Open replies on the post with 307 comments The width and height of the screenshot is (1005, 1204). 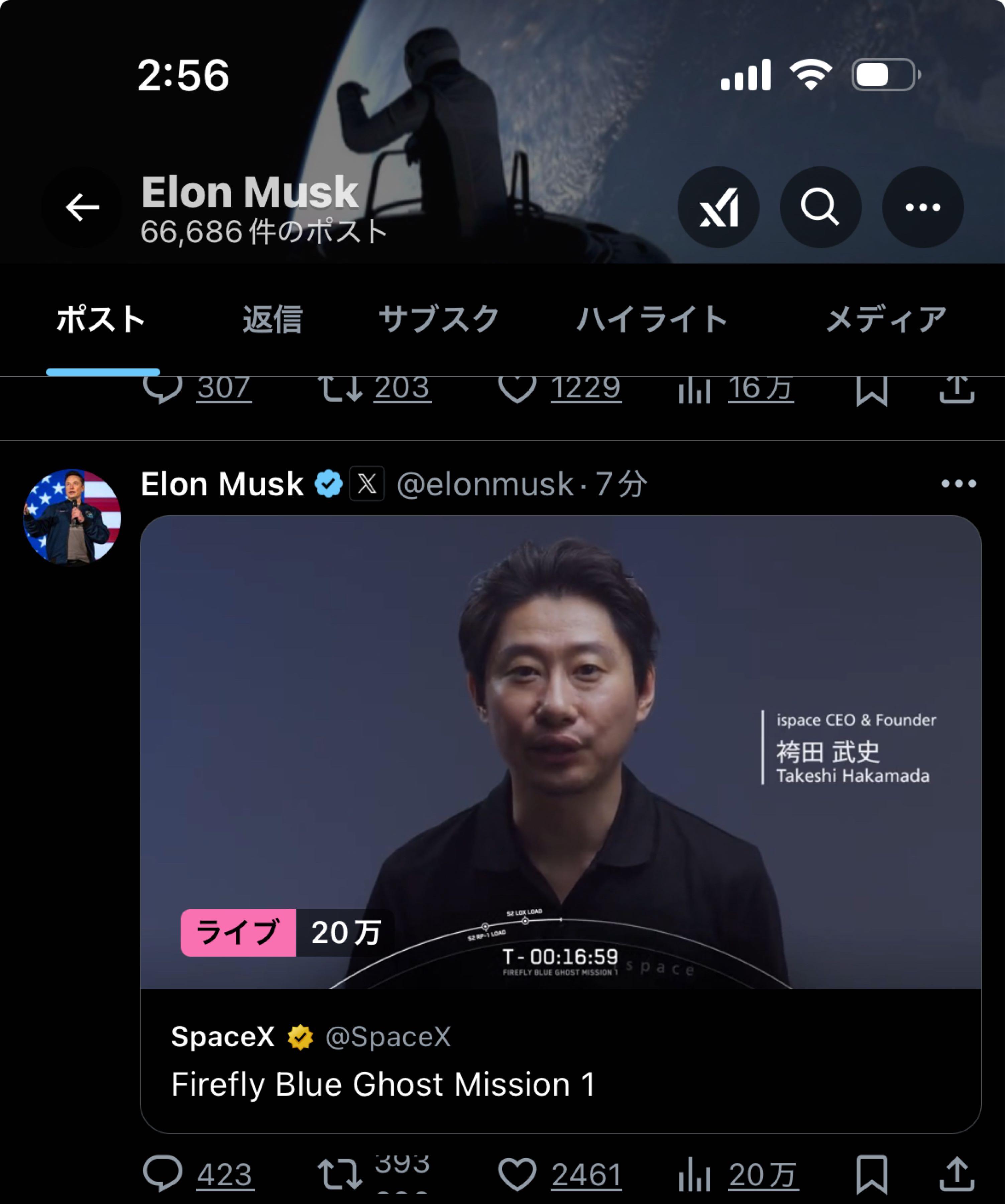163,389
